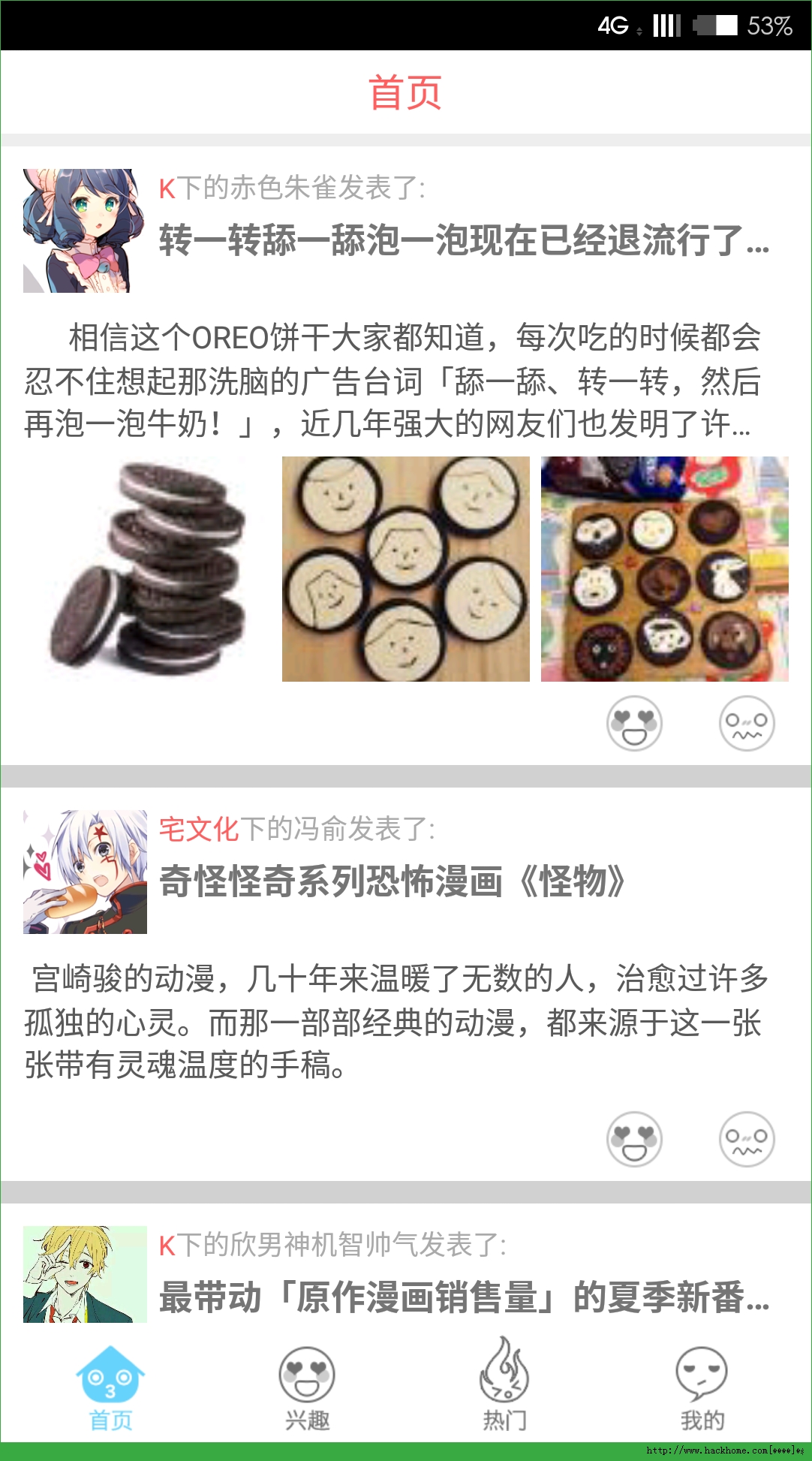Open 冯俞's avatar
This screenshot has height=1461, width=812.
pyautogui.click(x=85, y=872)
